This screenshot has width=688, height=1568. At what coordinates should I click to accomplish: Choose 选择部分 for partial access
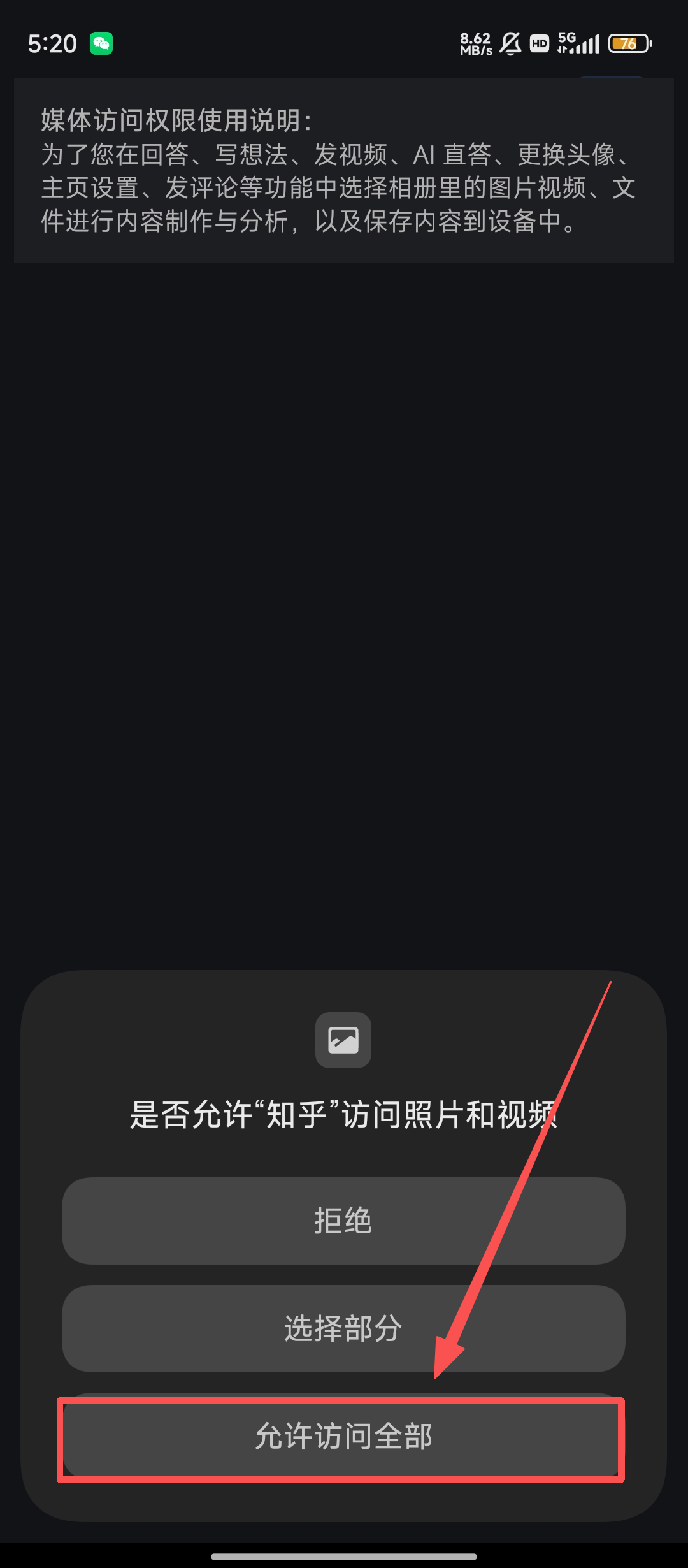(x=343, y=1329)
